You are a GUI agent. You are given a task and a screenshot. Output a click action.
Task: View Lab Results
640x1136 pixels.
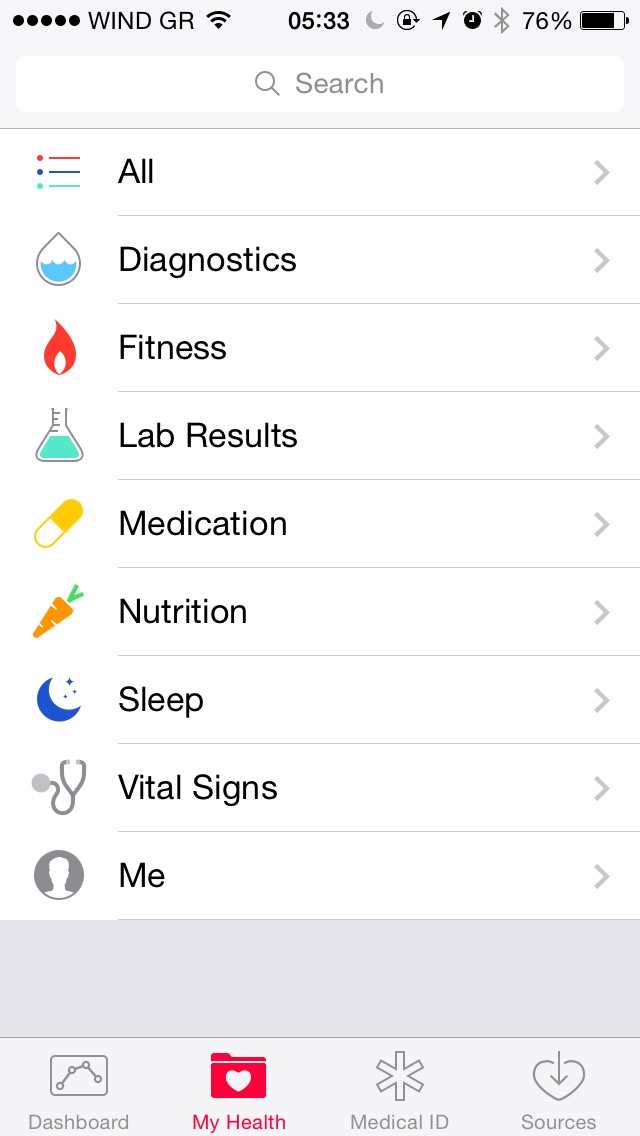click(320, 436)
